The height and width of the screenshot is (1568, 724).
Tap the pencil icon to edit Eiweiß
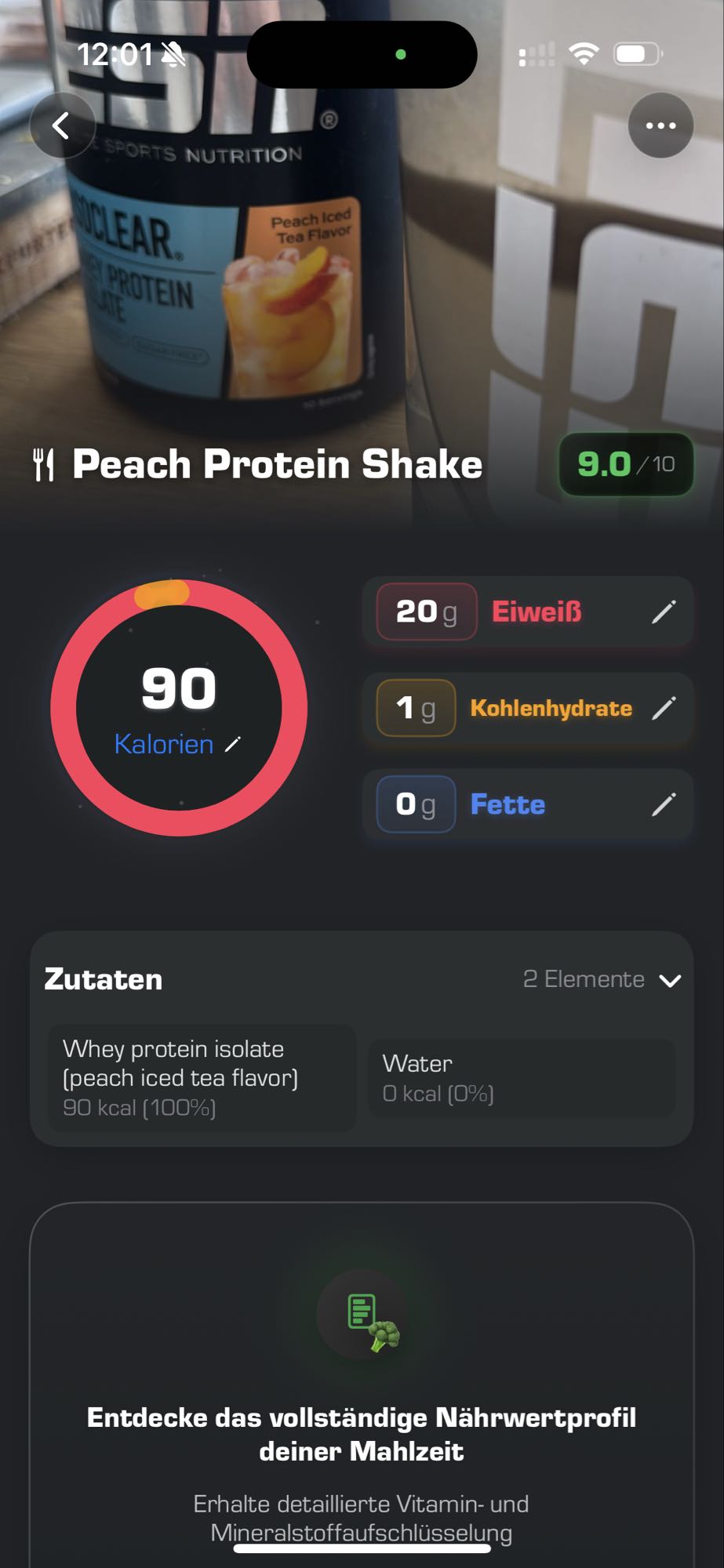[x=666, y=612]
